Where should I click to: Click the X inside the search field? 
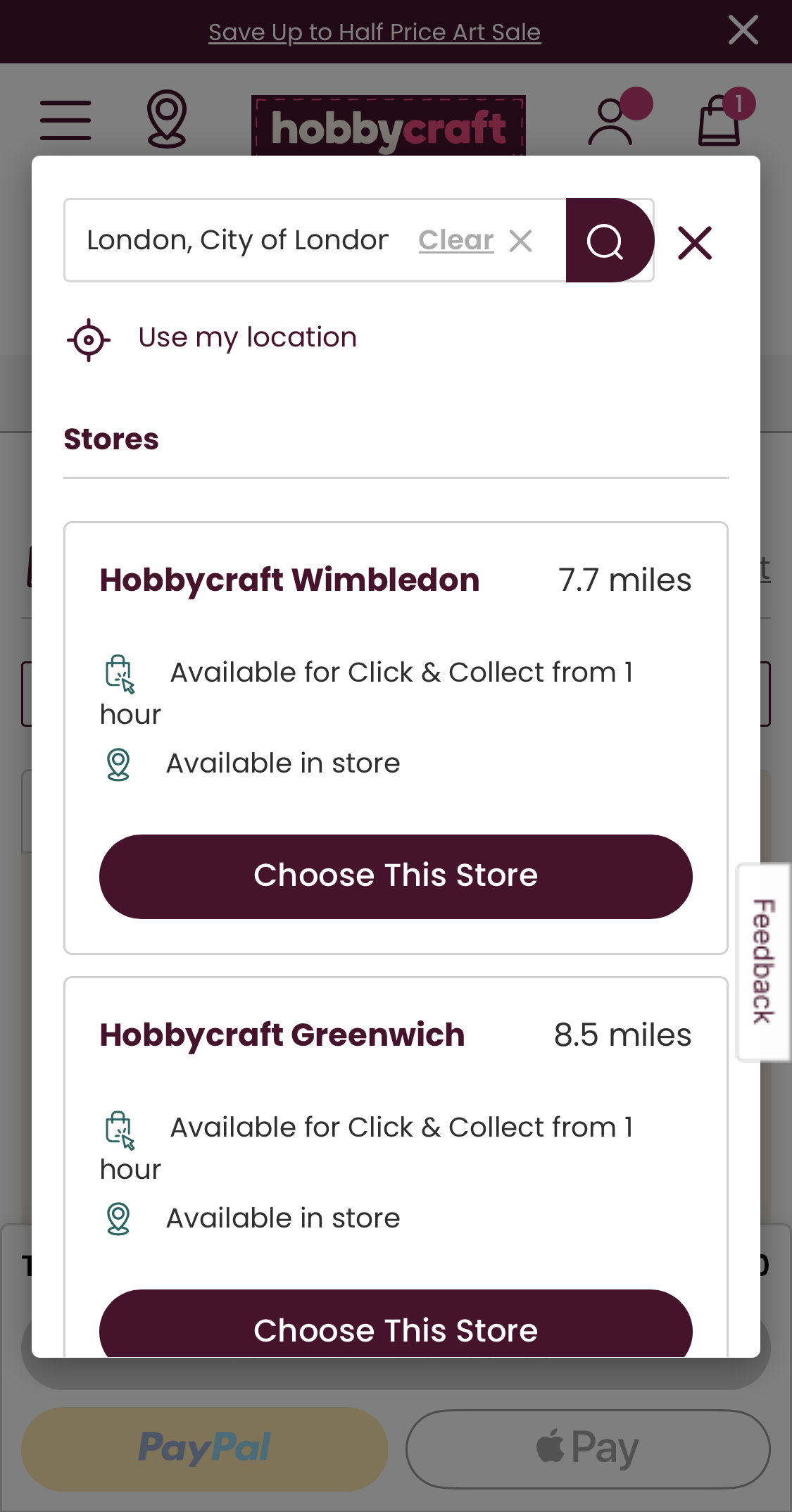click(520, 240)
